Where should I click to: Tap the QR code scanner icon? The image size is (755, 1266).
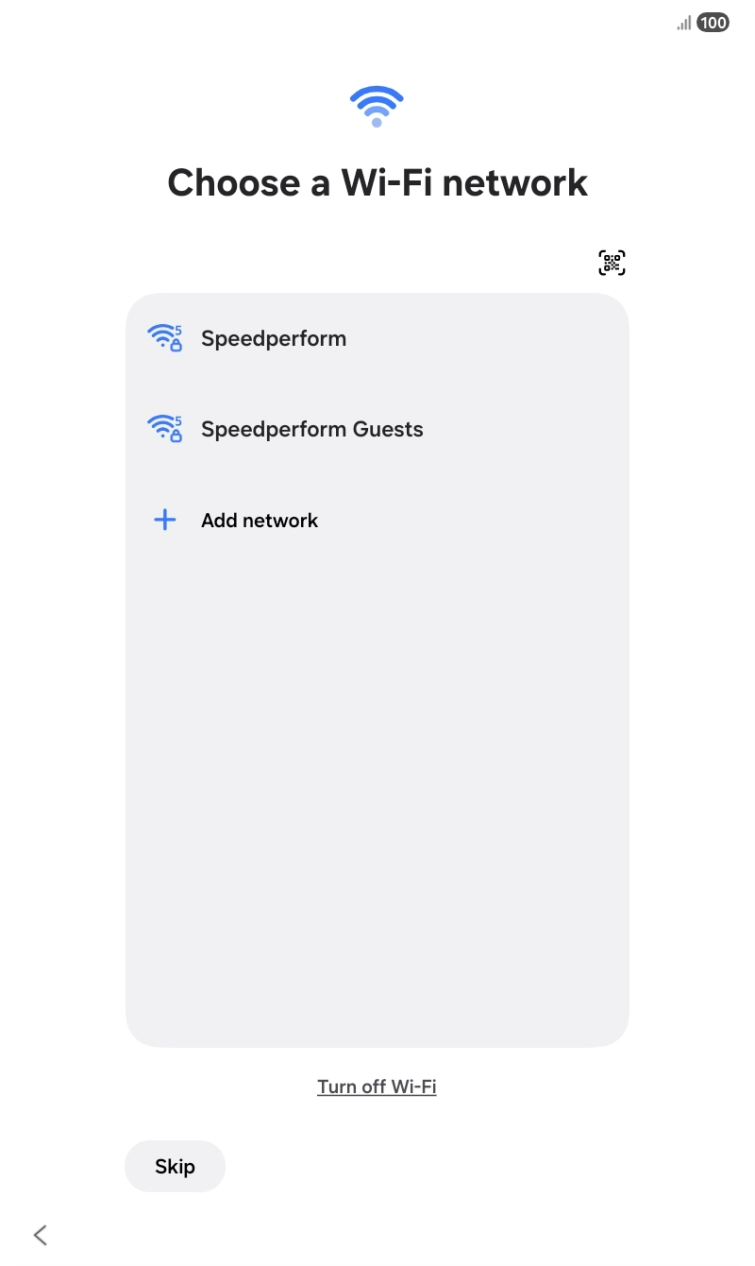pyautogui.click(x=611, y=262)
